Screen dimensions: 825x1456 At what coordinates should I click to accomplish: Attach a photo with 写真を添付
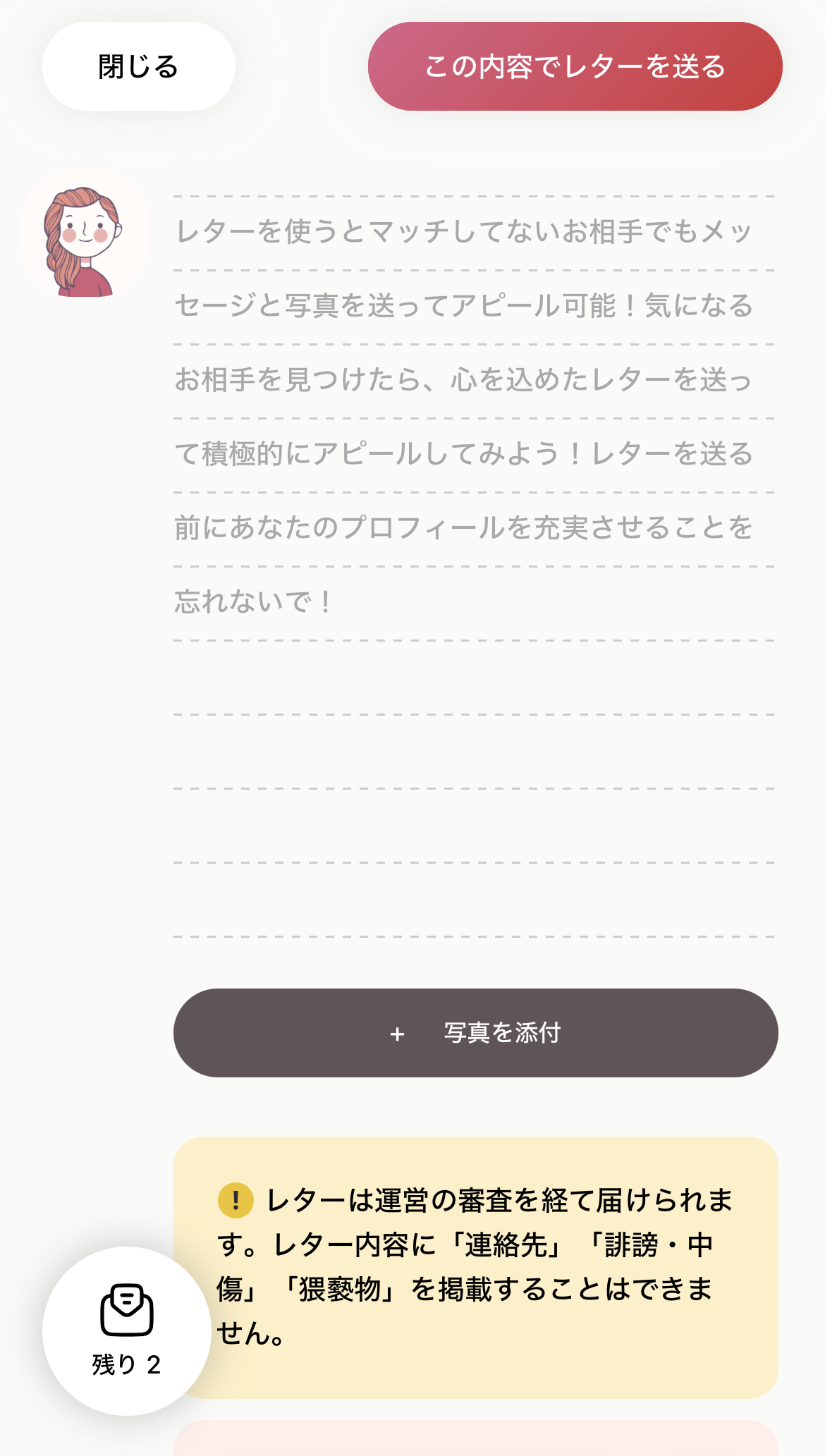[475, 1032]
